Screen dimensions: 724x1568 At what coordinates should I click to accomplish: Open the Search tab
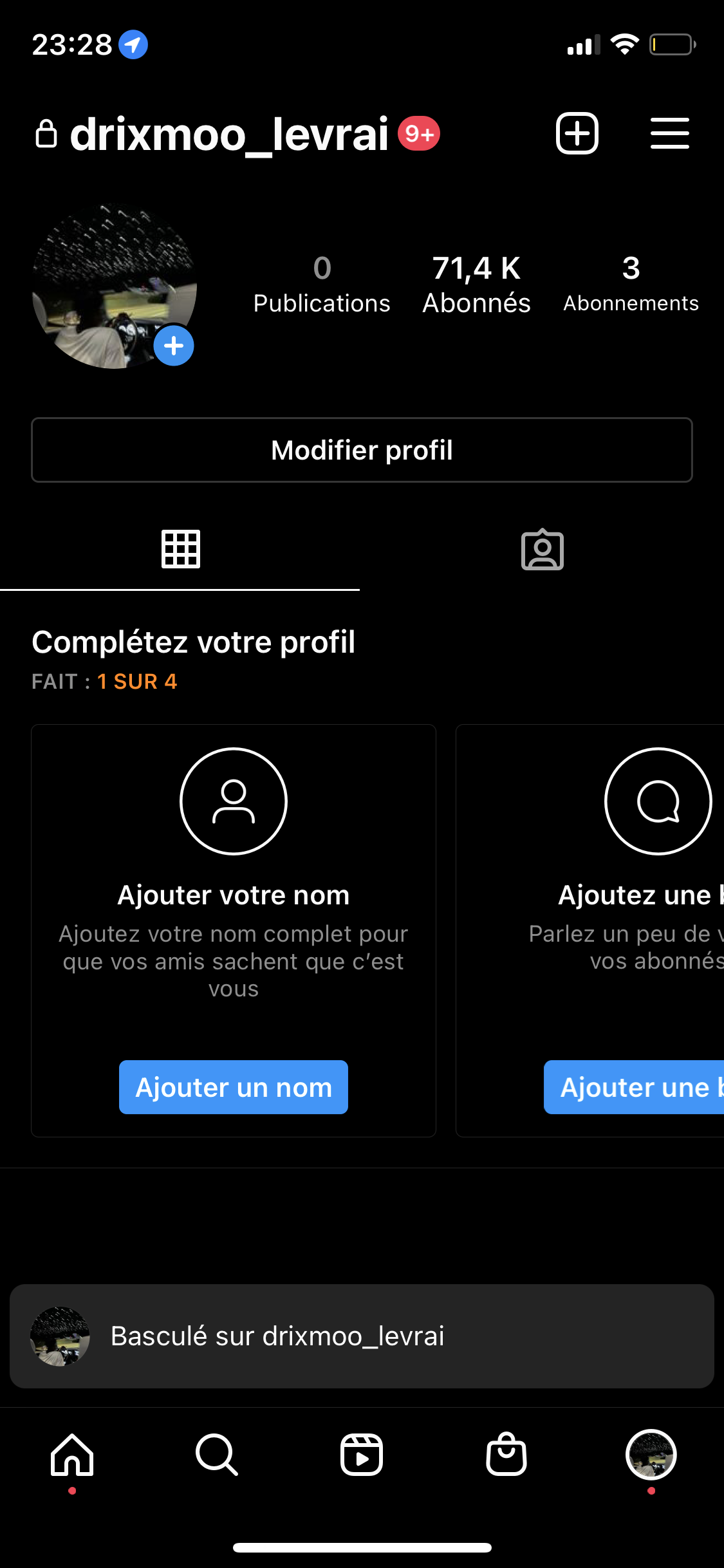click(217, 1455)
